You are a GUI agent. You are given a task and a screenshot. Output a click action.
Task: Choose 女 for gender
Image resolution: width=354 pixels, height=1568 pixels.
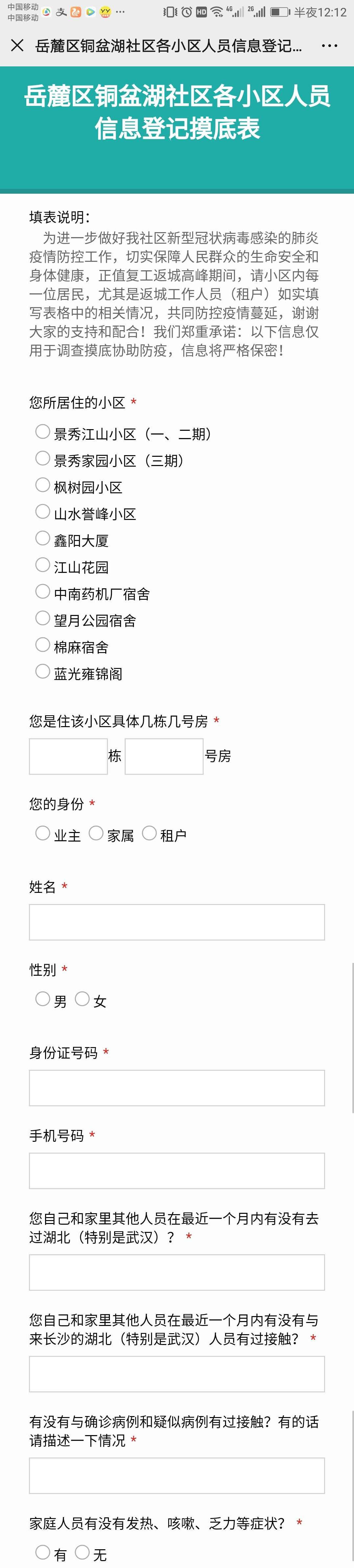[82, 999]
